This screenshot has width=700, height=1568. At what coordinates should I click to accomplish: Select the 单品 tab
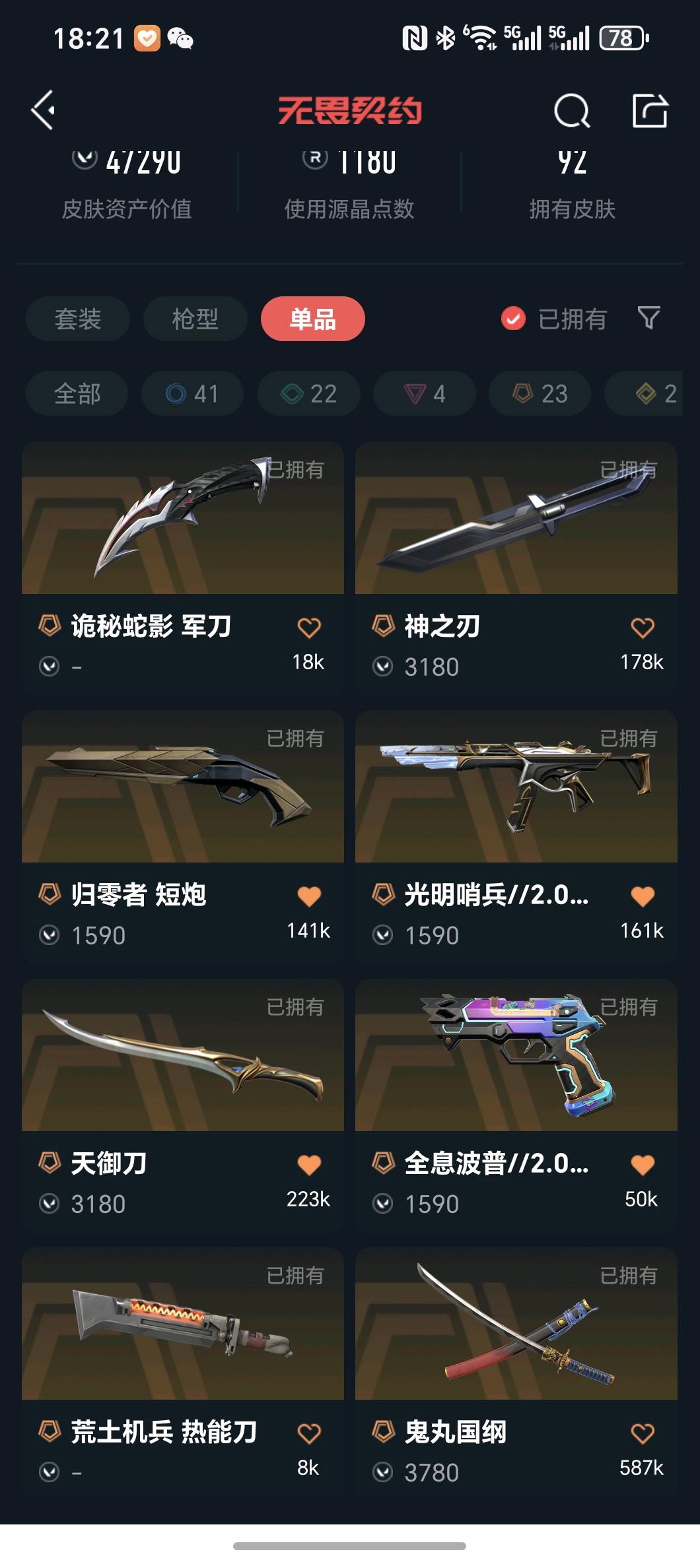312,319
